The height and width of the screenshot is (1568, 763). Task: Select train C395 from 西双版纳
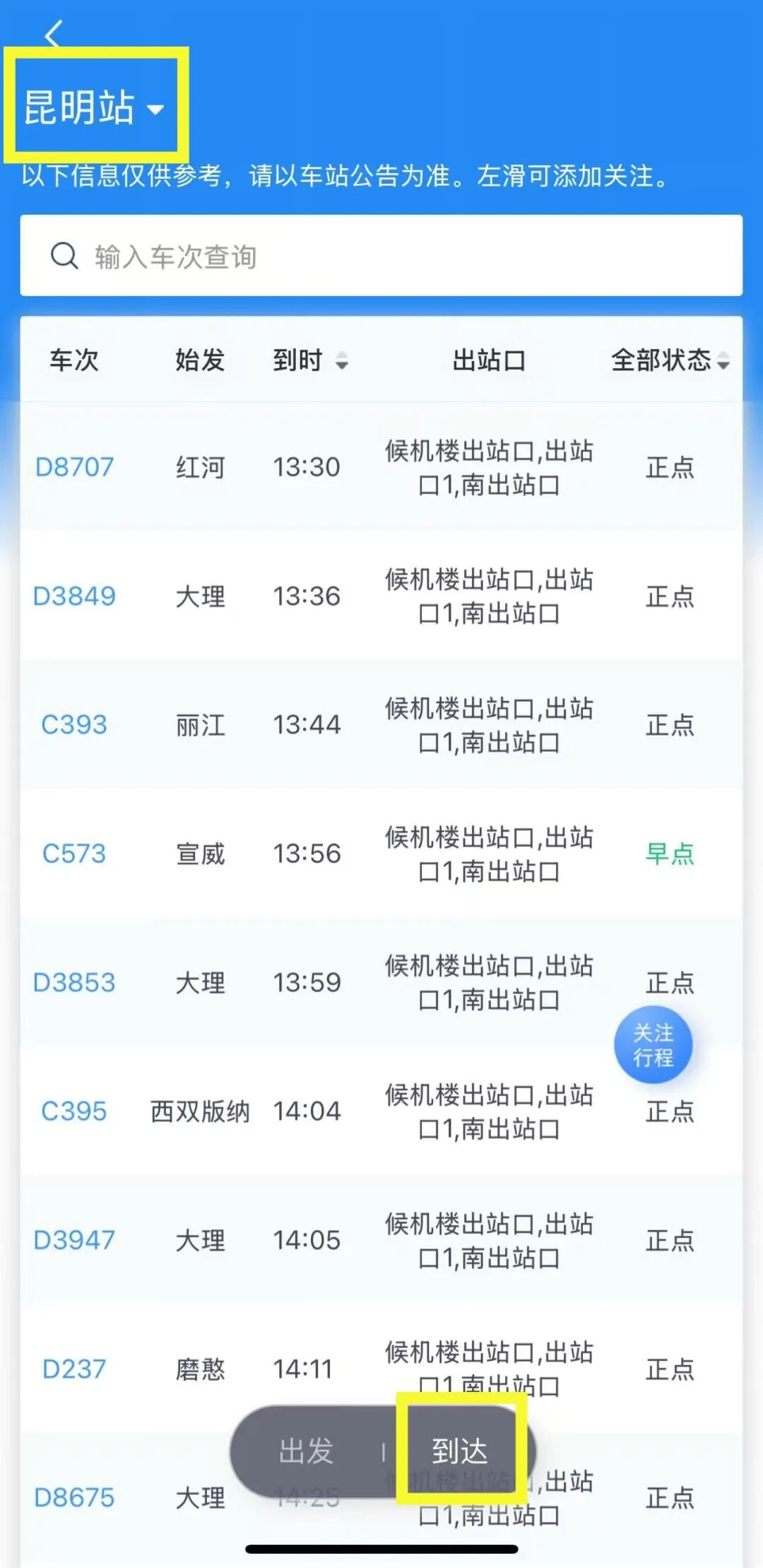tap(73, 1111)
